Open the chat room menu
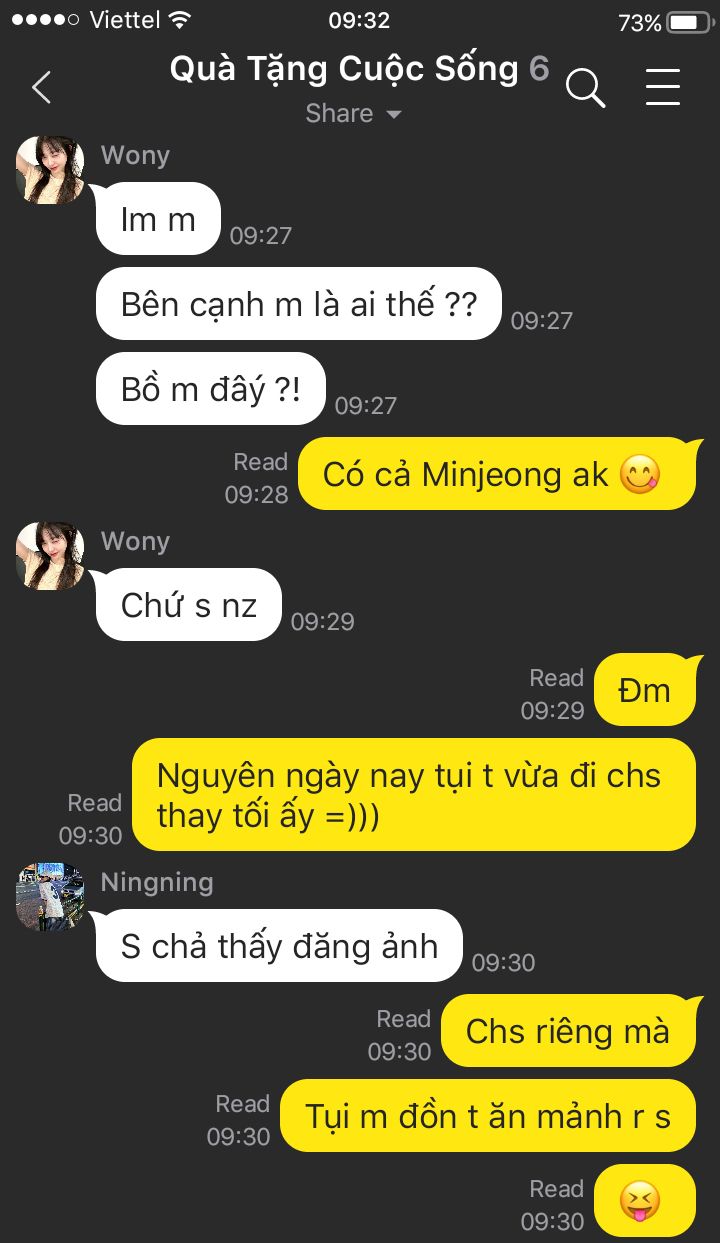Viewport: 720px width, 1243px height. click(x=662, y=88)
